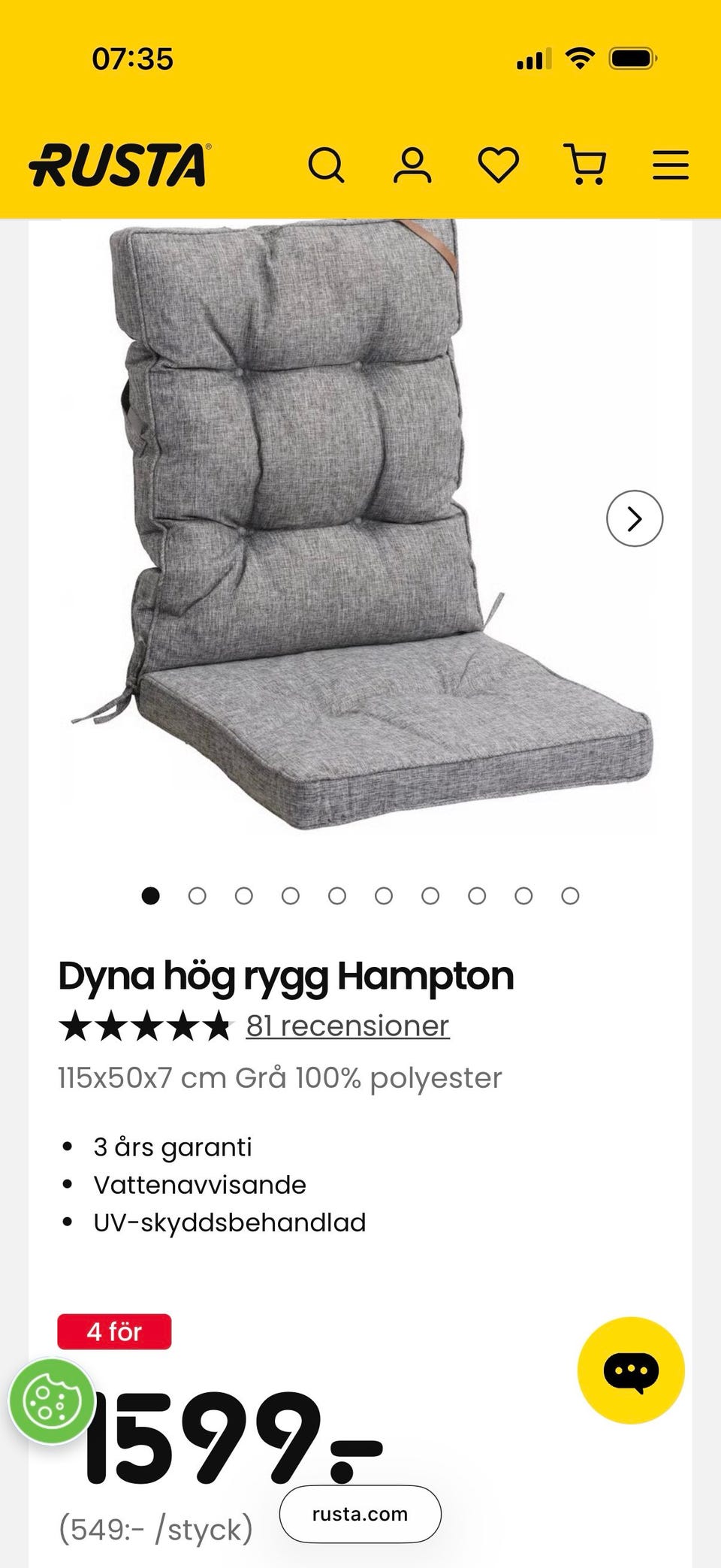Open the user account icon
The width and height of the screenshot is (721, 1568).
pos(412,165)
